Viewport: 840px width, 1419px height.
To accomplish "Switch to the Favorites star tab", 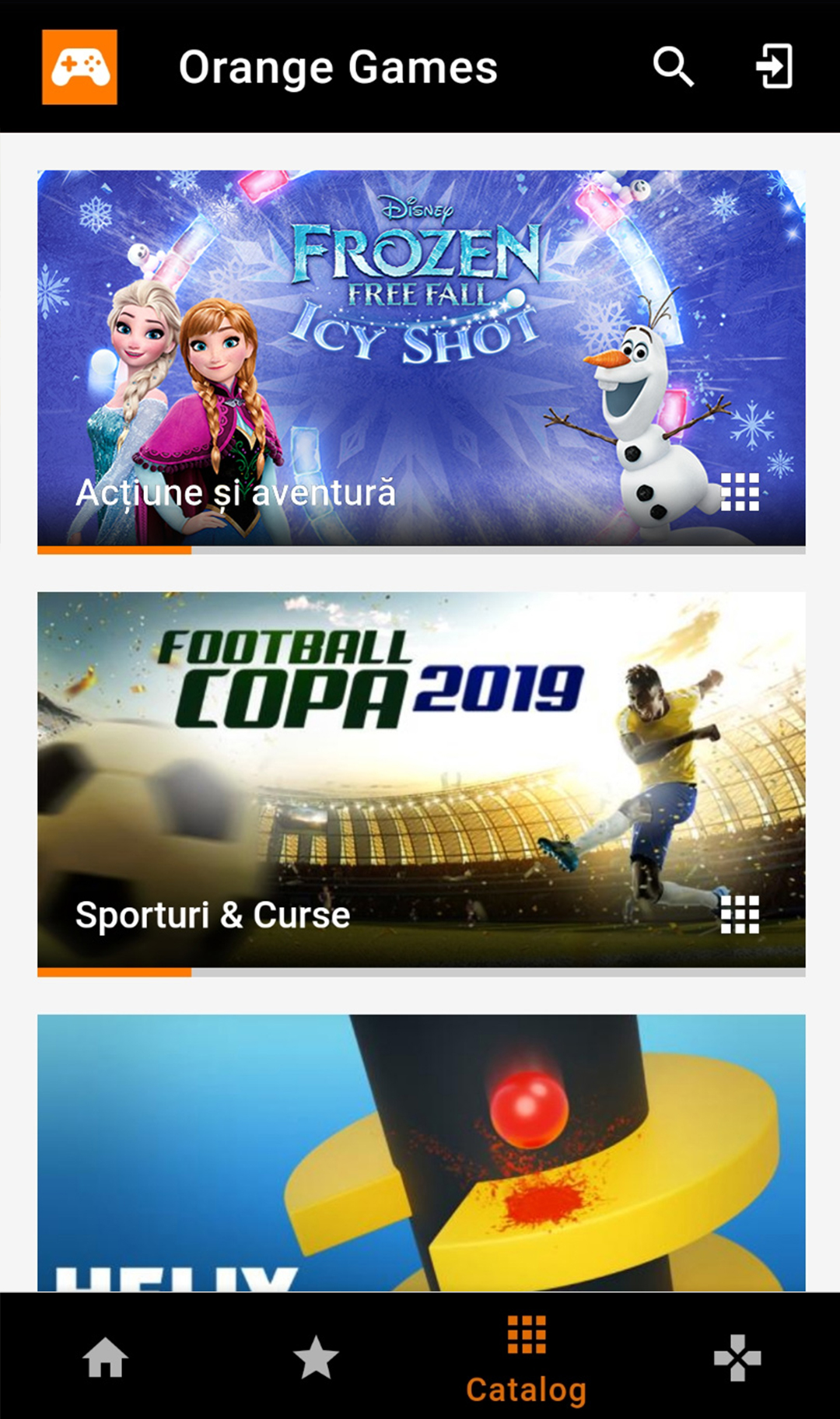I will (x=315, y=1358).
